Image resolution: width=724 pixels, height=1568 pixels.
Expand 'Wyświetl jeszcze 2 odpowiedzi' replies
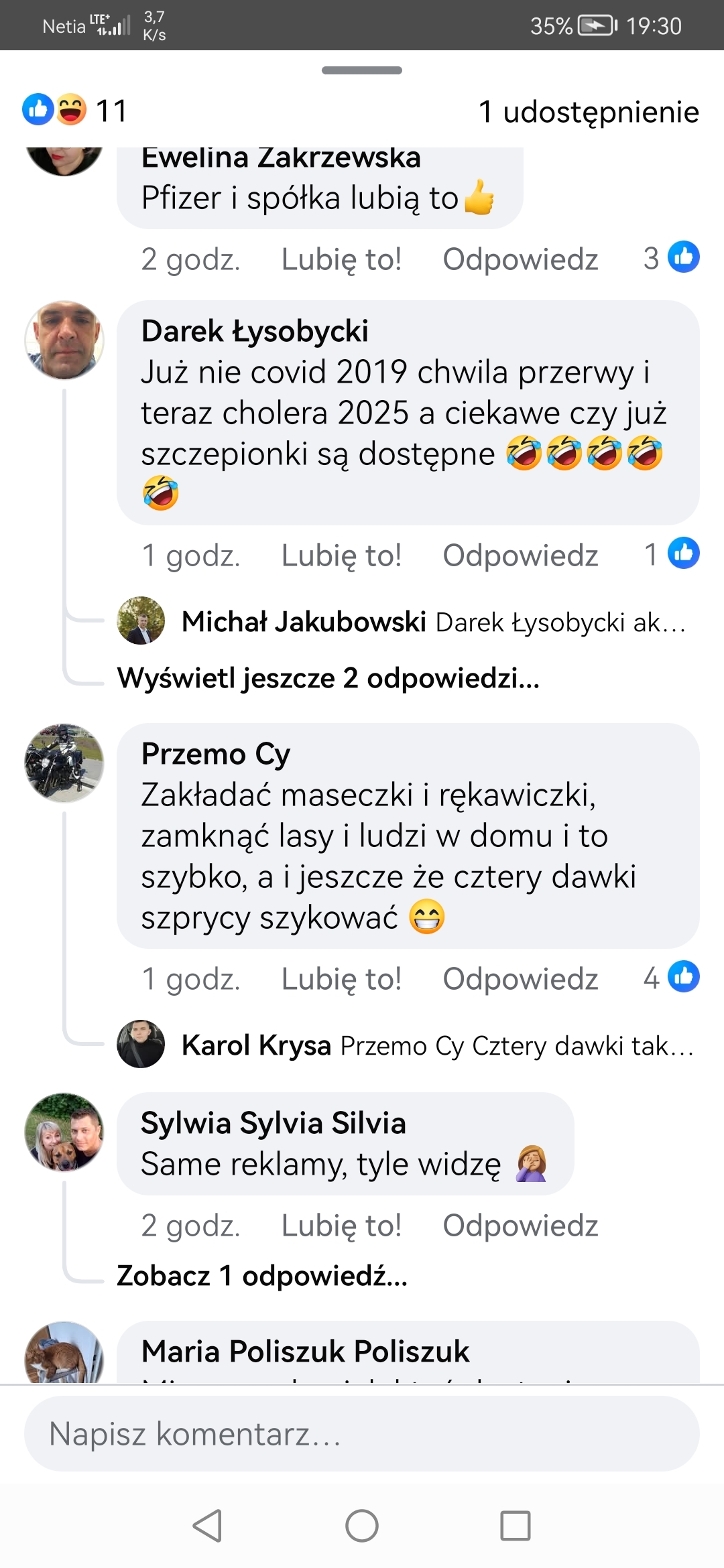328,678
